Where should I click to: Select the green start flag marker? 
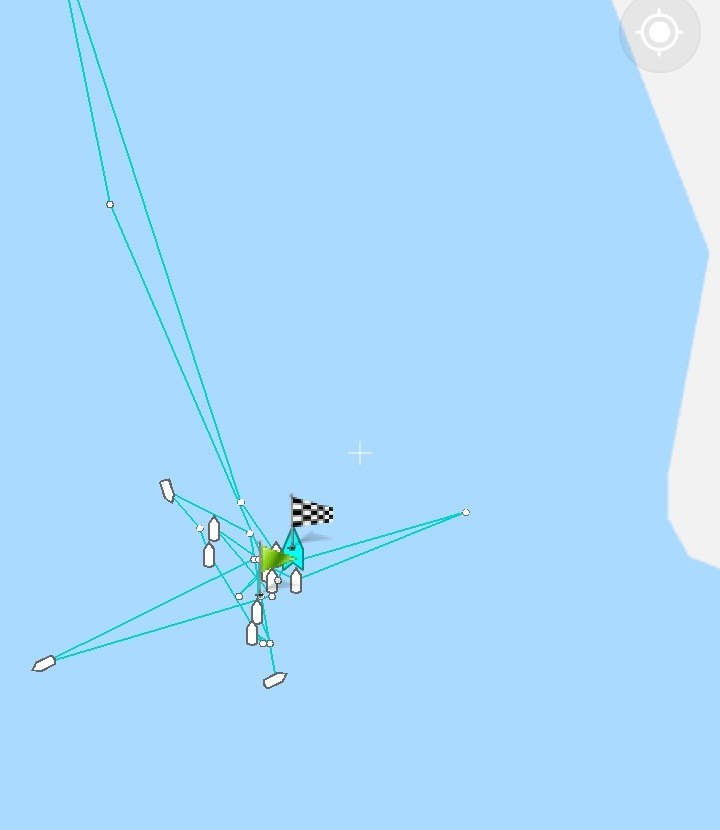(272, 558)
